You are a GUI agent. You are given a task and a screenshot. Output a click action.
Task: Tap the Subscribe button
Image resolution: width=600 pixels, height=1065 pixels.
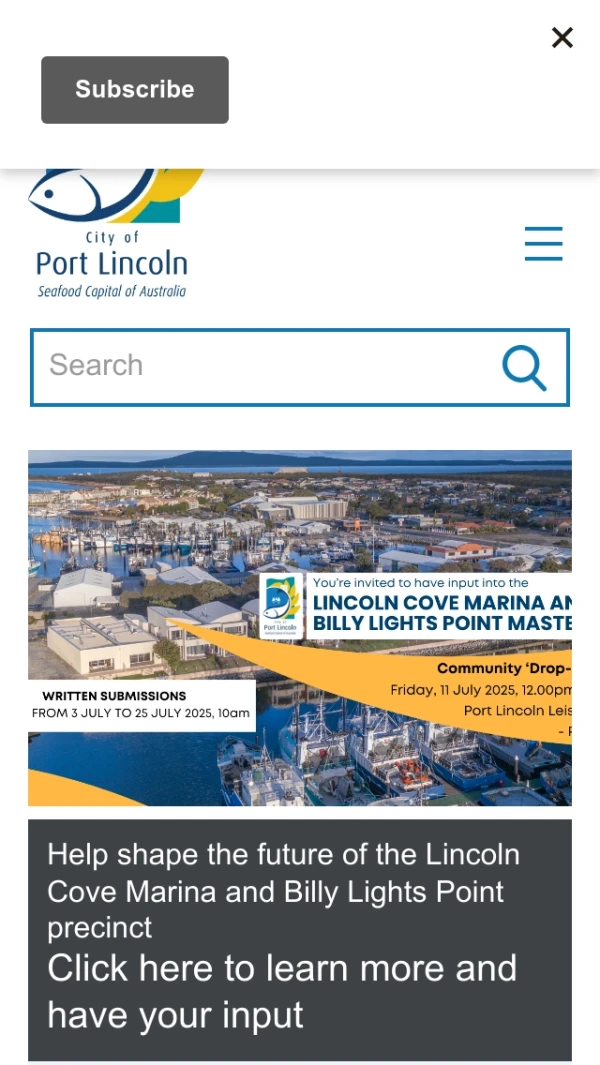click(x=135, y=90)
